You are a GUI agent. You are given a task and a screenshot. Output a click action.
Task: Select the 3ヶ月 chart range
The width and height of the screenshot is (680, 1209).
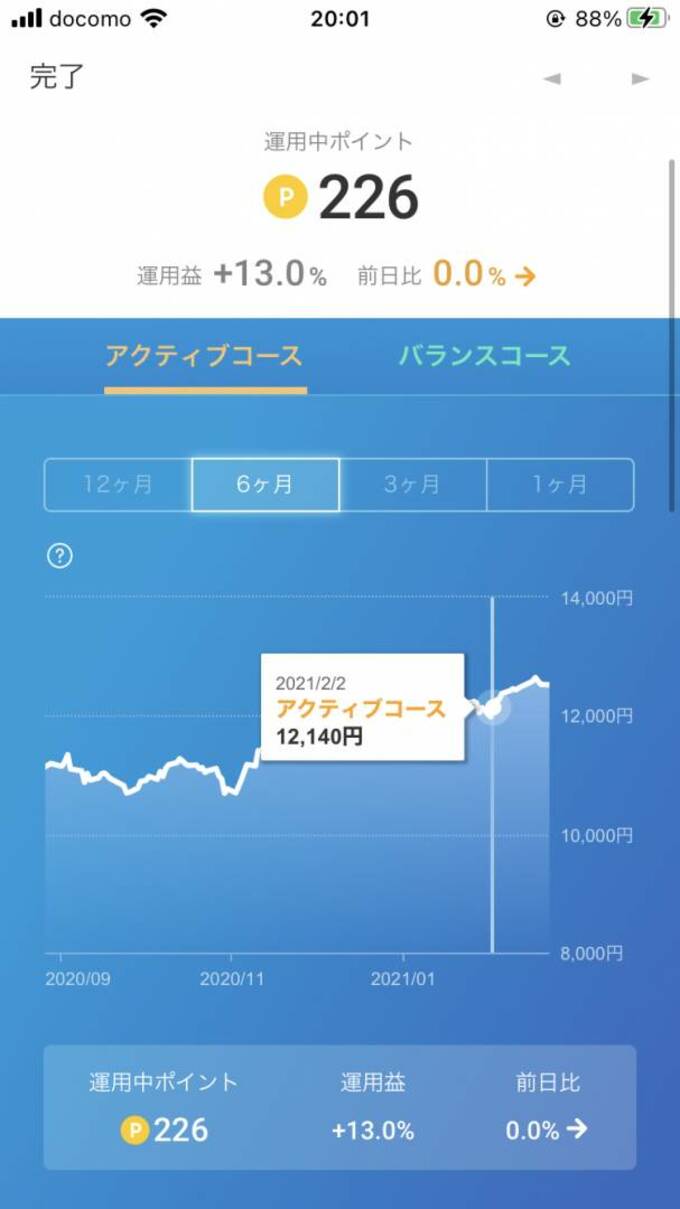point(412,485)
